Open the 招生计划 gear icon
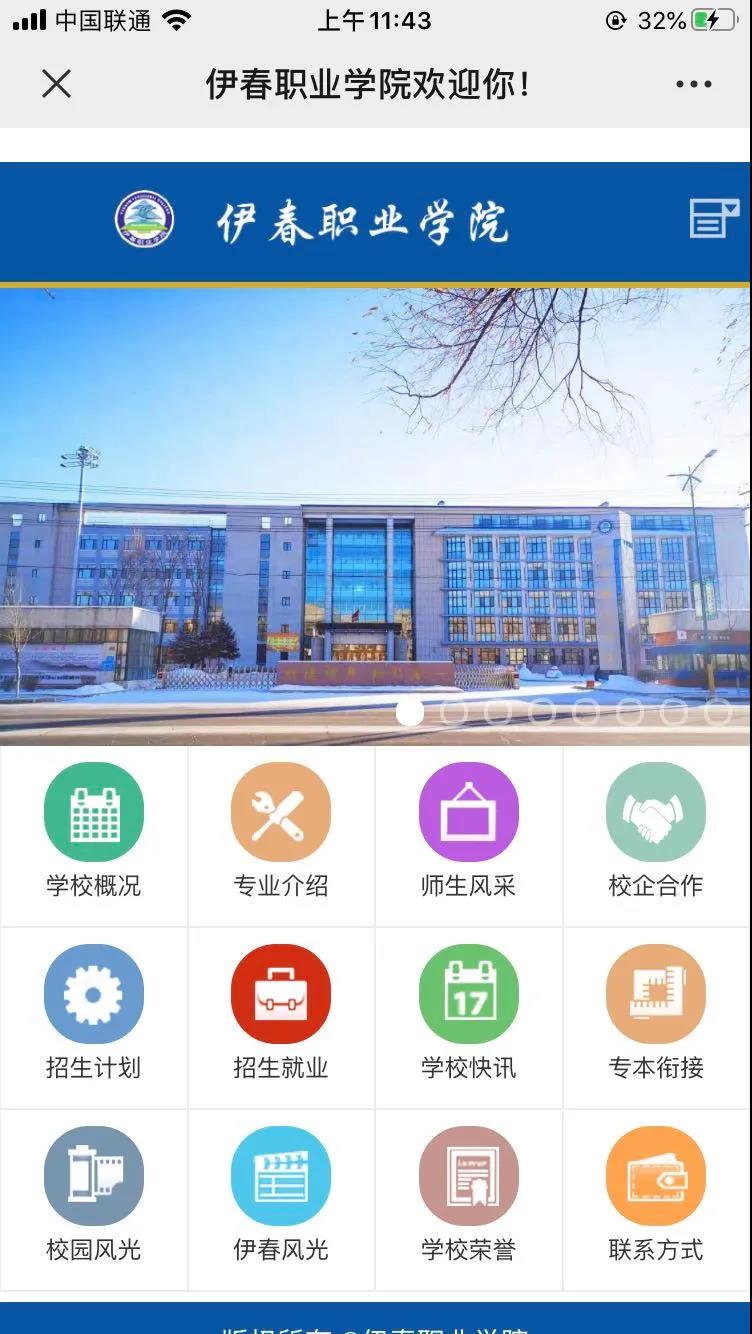 coord(93,993)
